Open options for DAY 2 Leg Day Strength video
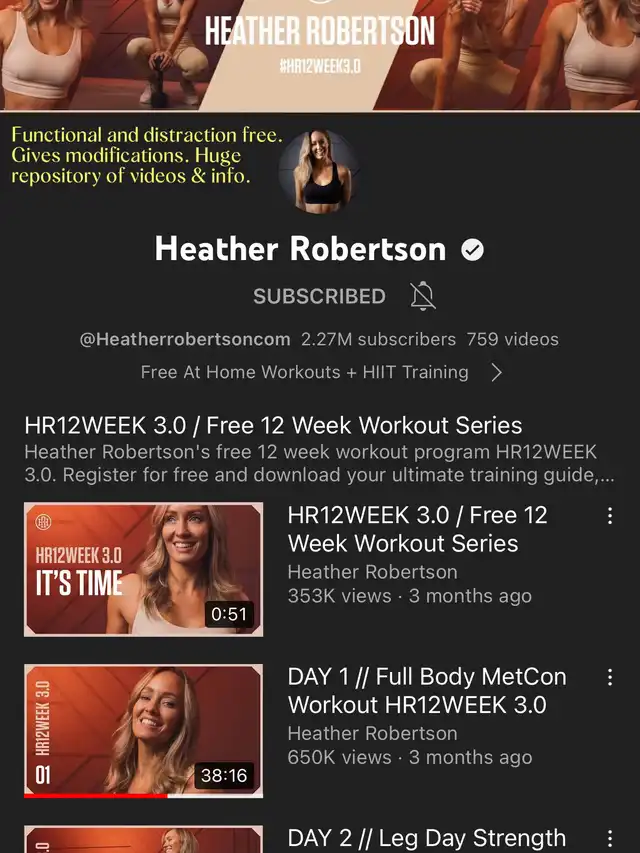The height and width of the screenshot is (853, 640). pyautogui.click(x=609, y=839)
